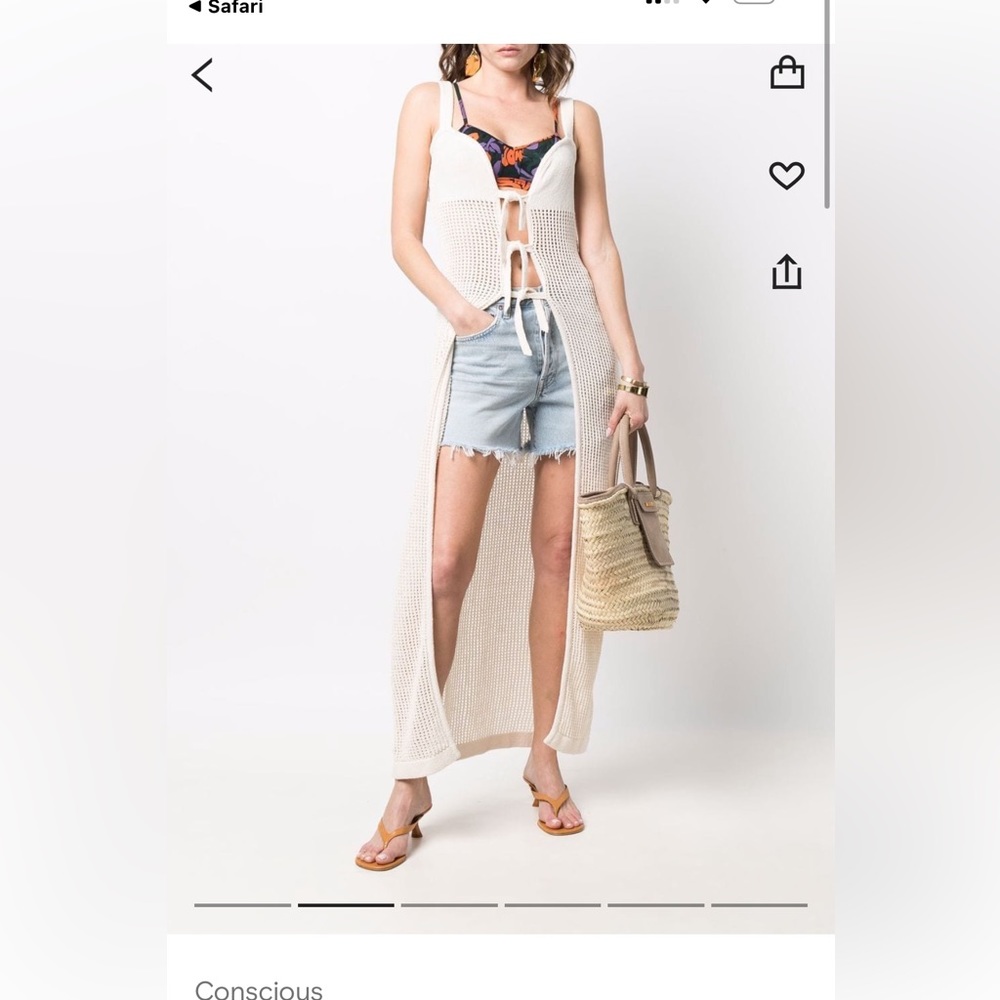1000x1000 pixels.
Task: Return to Safari via status bar link
Action: [x=226, y=7]
